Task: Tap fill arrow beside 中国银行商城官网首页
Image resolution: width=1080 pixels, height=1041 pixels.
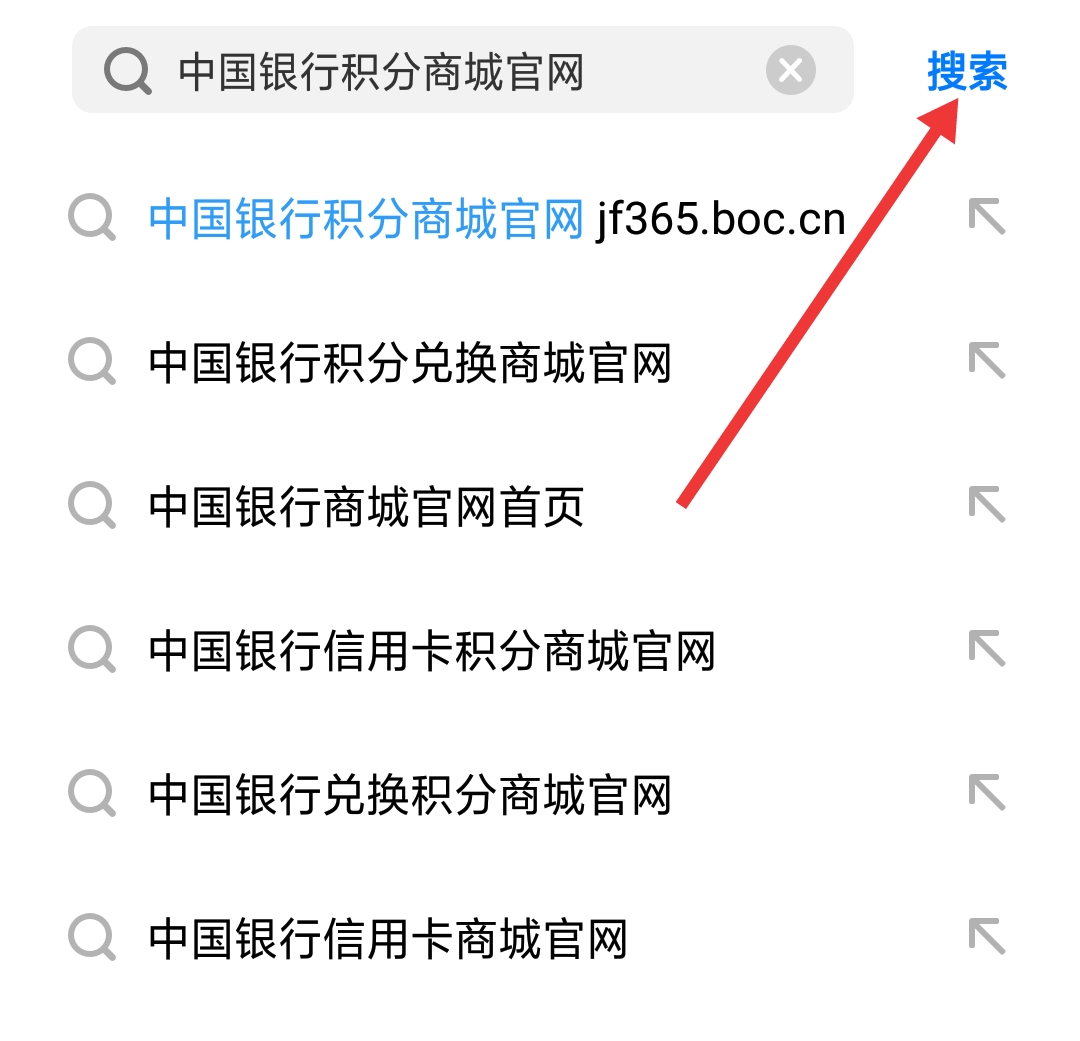Action: [x=986, y=505]
